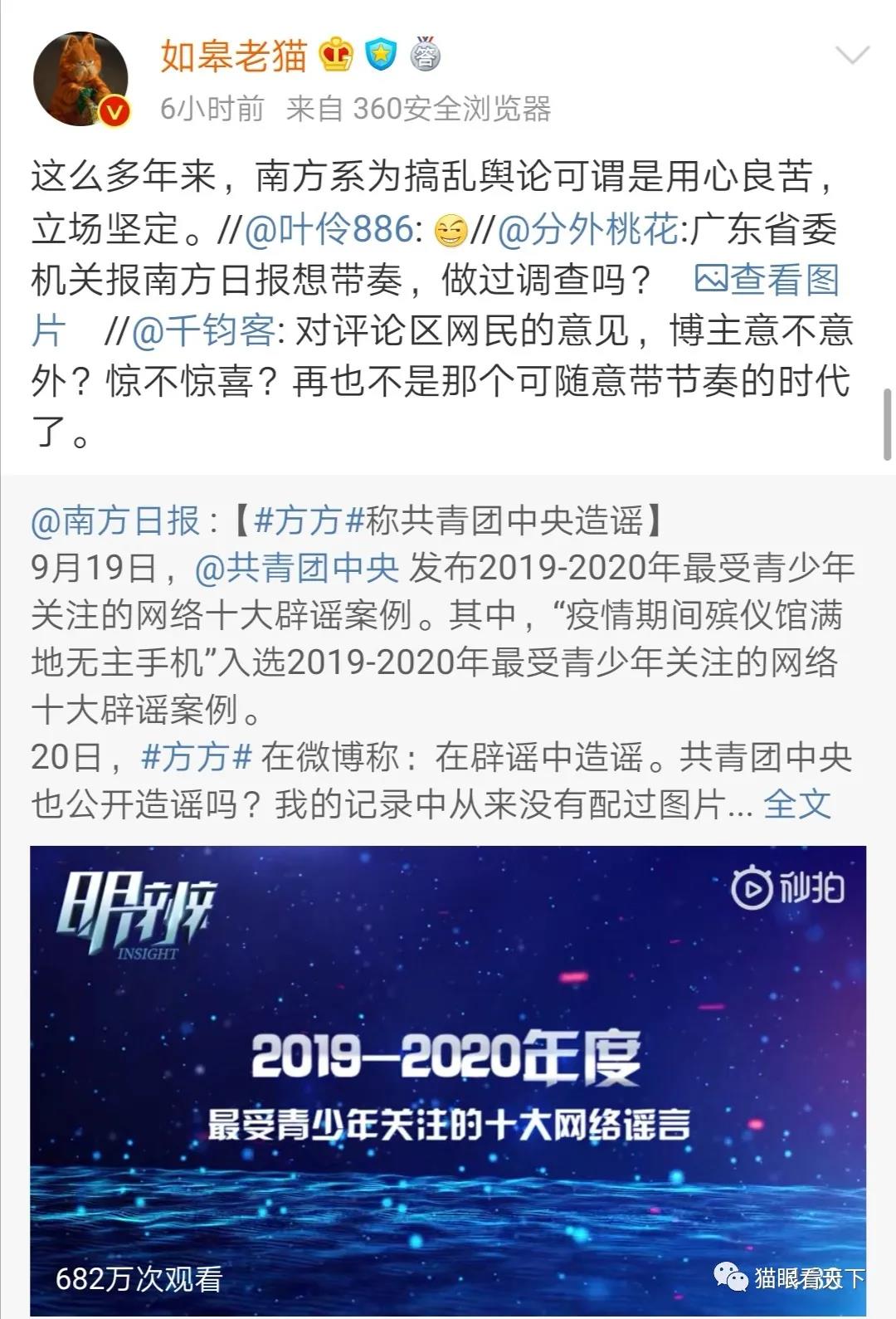Open the @共青团中央 mention
Screen dimensions: 896x1319
pyautogui.click(x=297, y=568)
